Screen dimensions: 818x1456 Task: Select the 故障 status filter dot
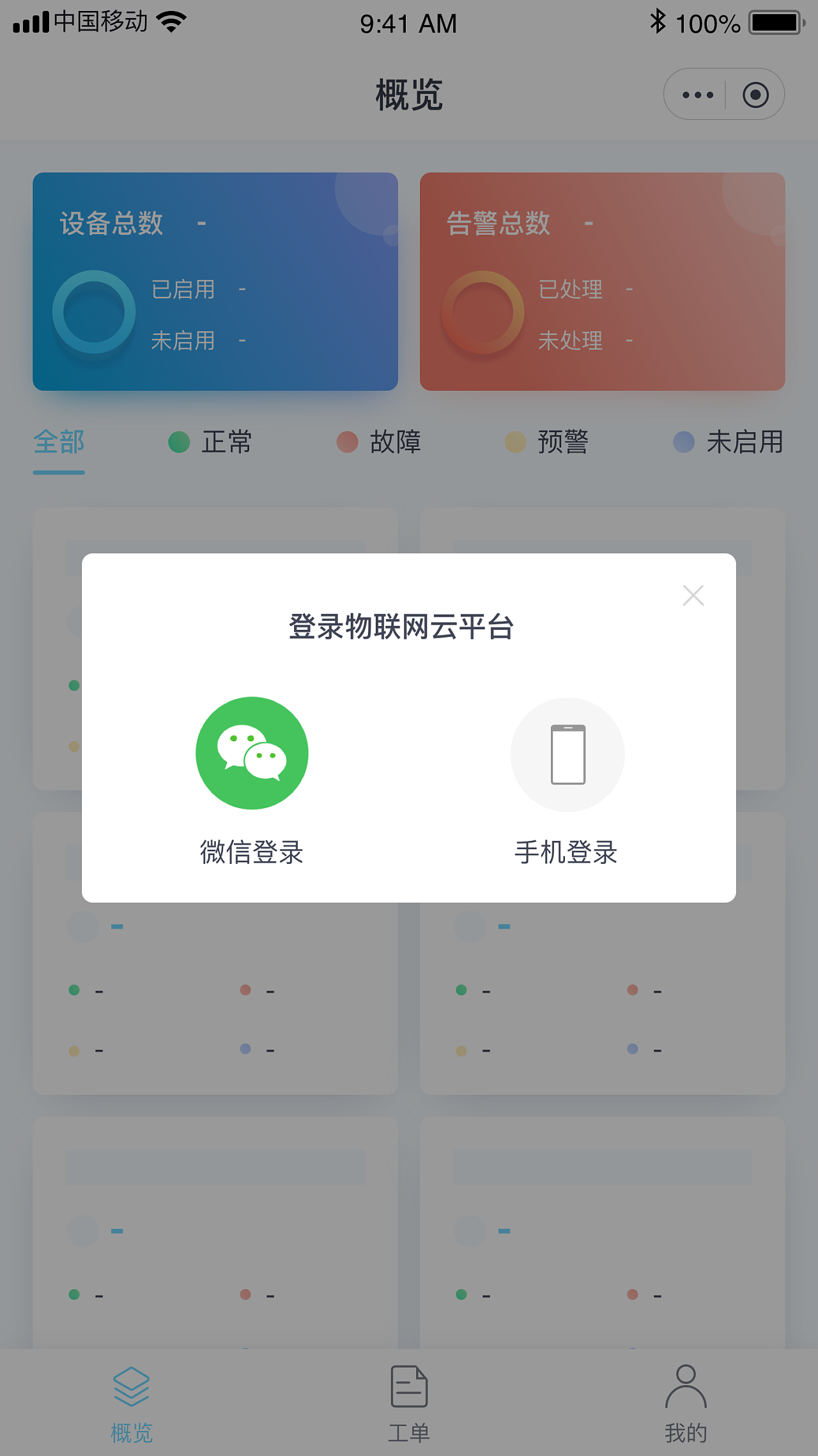coord(348,442)
